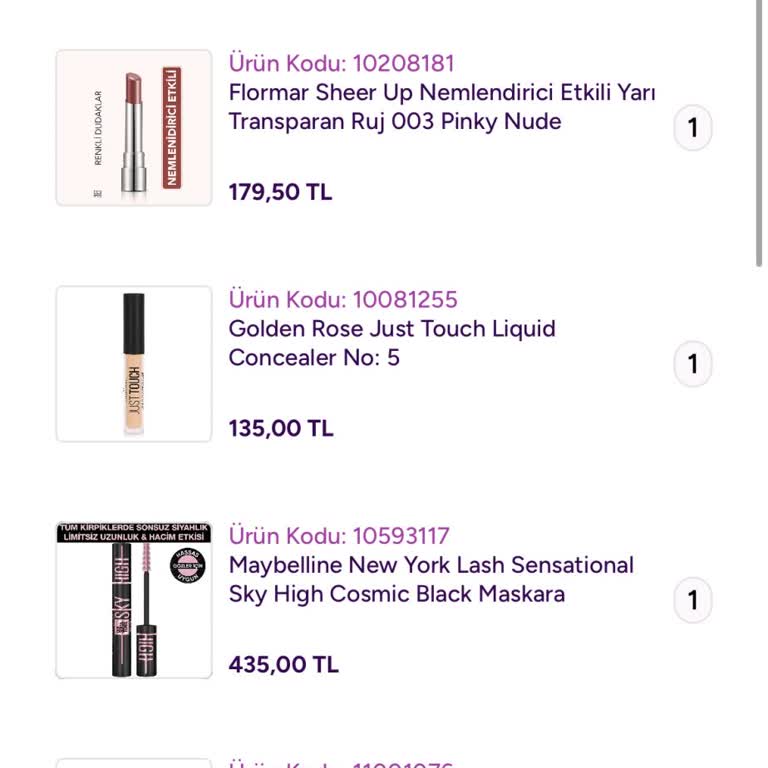The height and width of the screenshot is (768, 768).
Task: Open Flormar Sheer Up lipstick product image
Action: click(134, 128)
